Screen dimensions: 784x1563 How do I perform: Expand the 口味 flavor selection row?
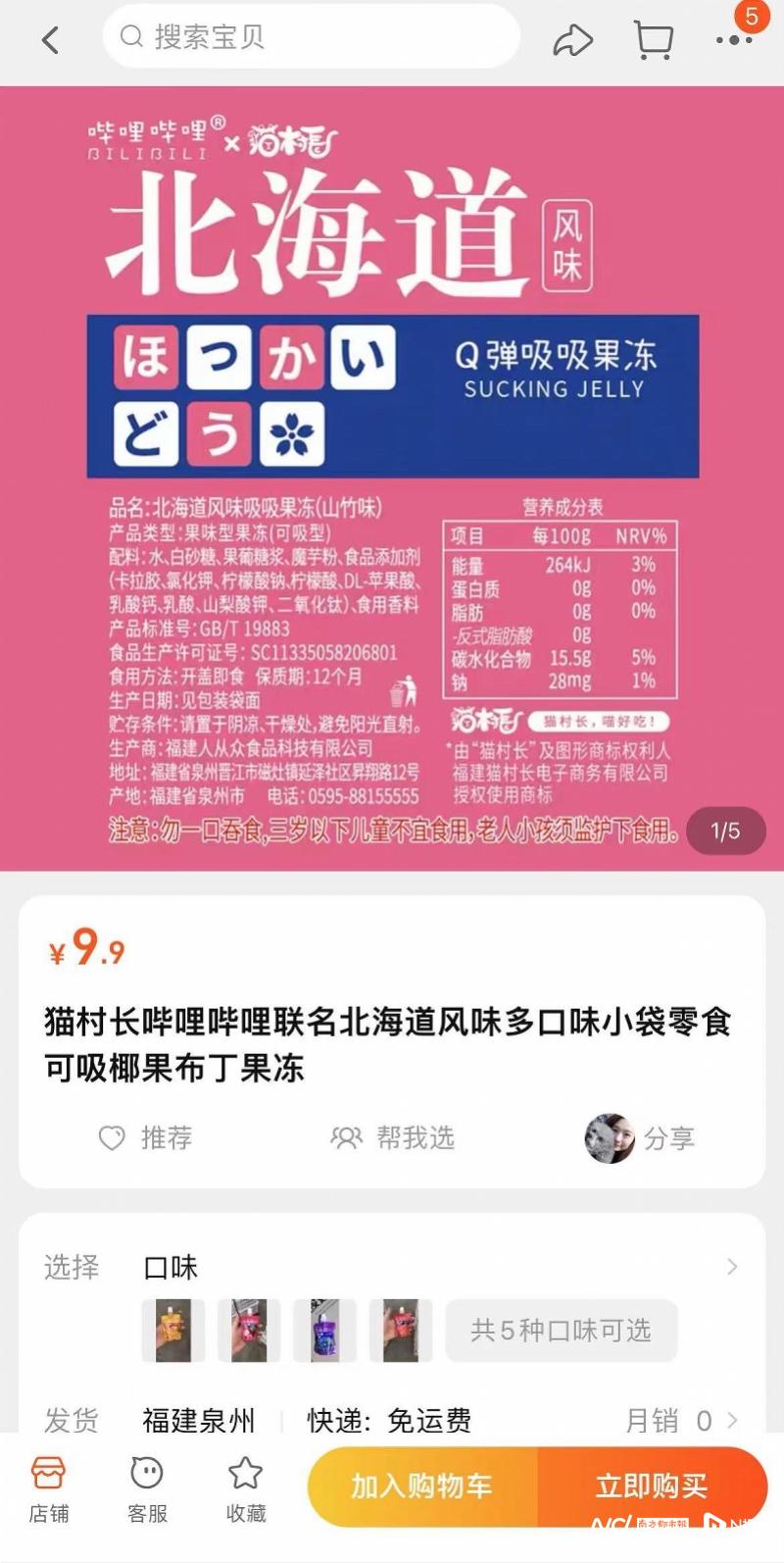(731, 1267)
